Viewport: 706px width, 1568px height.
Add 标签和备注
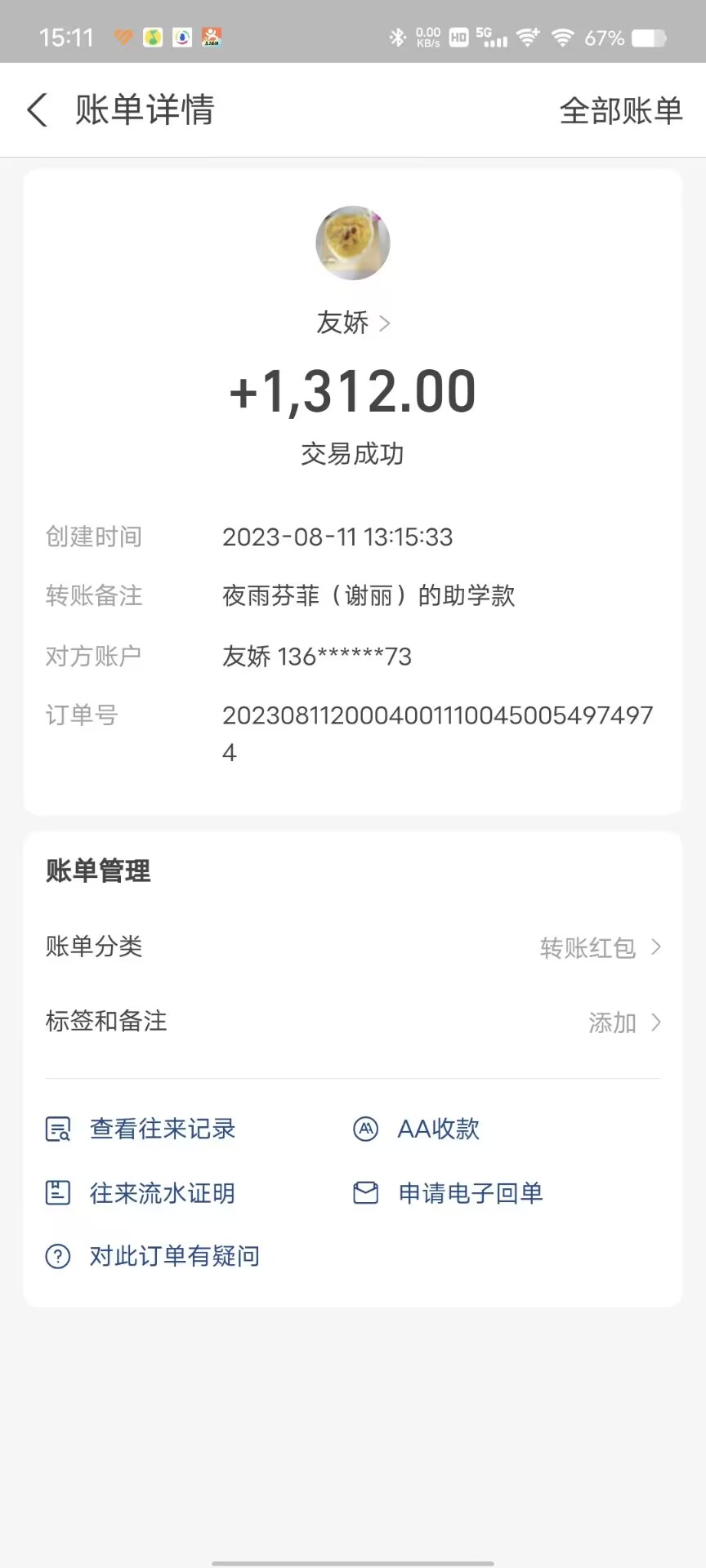click(623, 1022)
